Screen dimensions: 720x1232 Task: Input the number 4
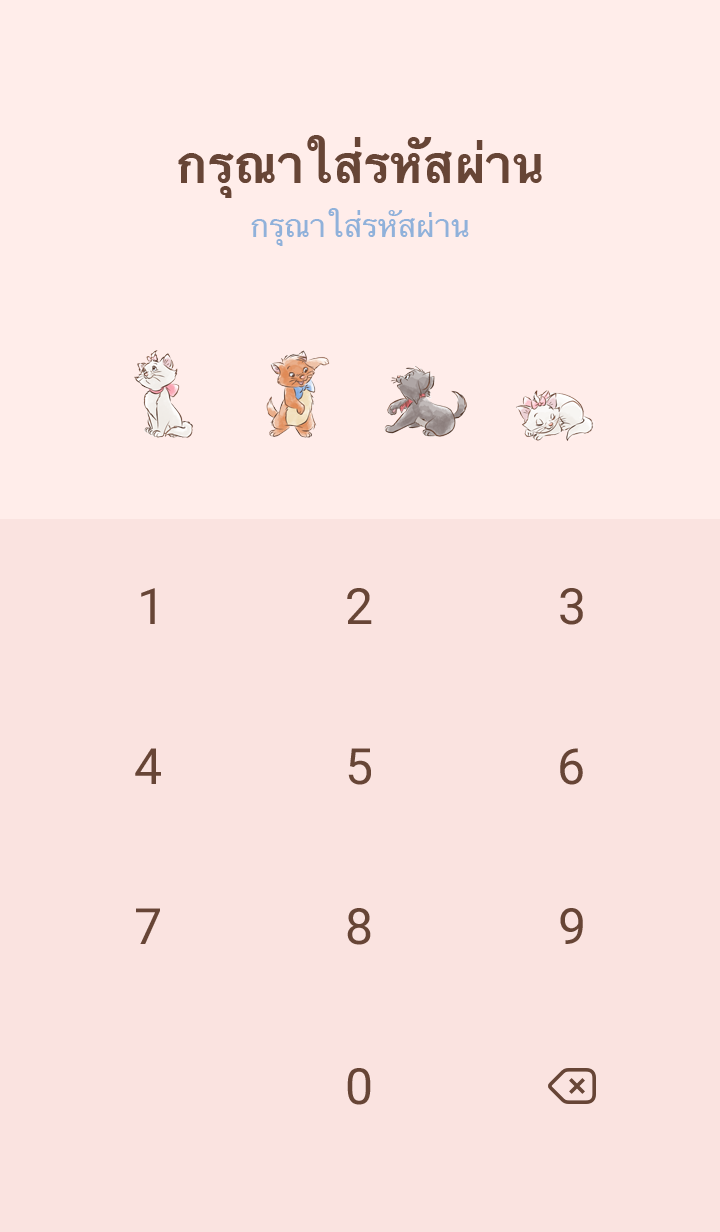pos(148,767)
